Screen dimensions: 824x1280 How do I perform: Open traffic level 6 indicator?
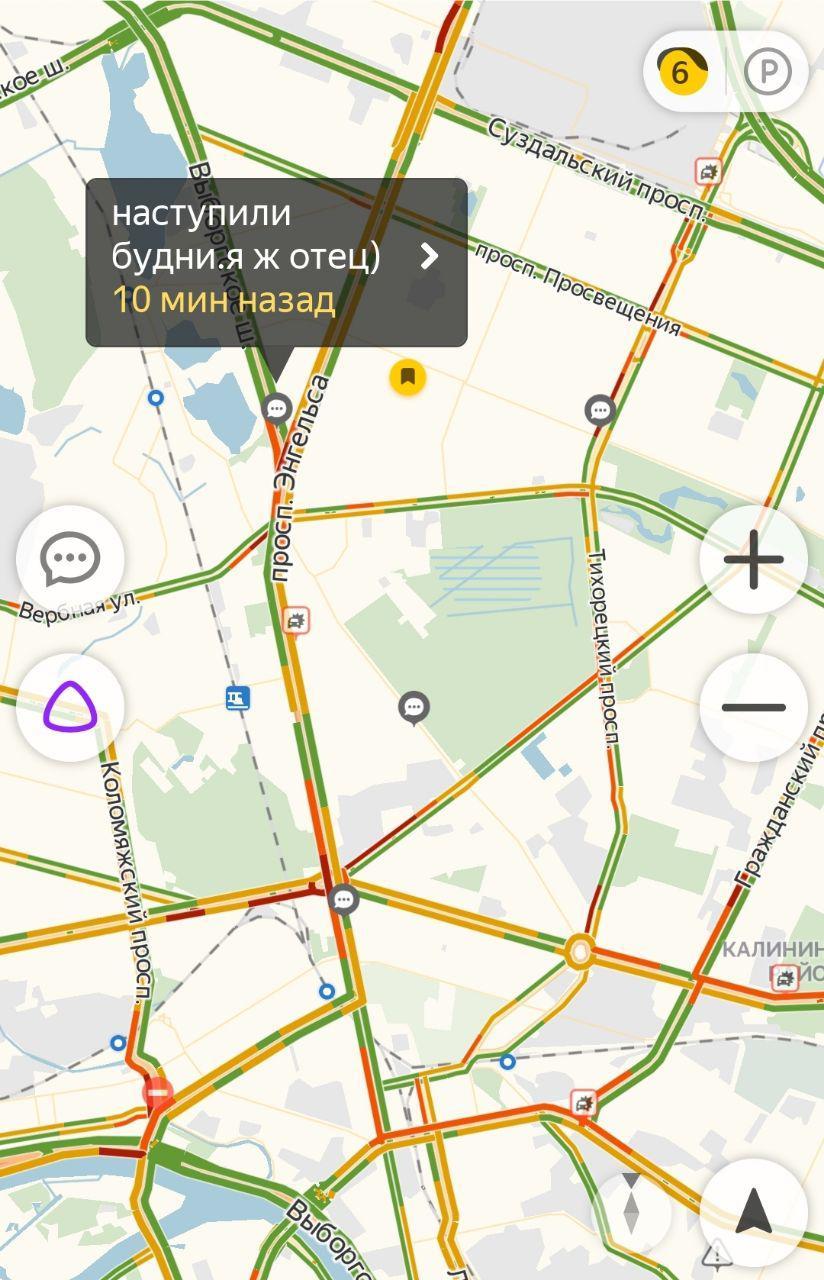point(681,72)
